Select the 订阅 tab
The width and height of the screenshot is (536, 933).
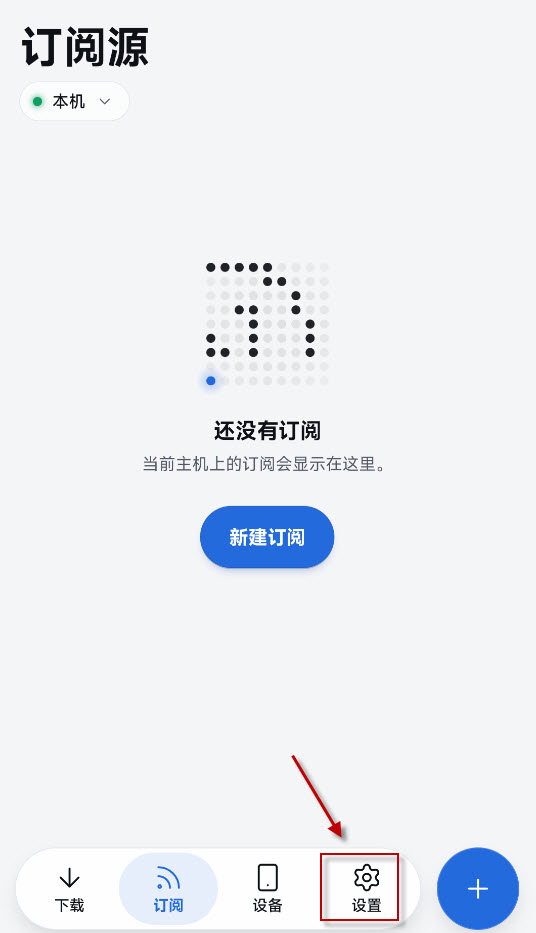point(168,890)
